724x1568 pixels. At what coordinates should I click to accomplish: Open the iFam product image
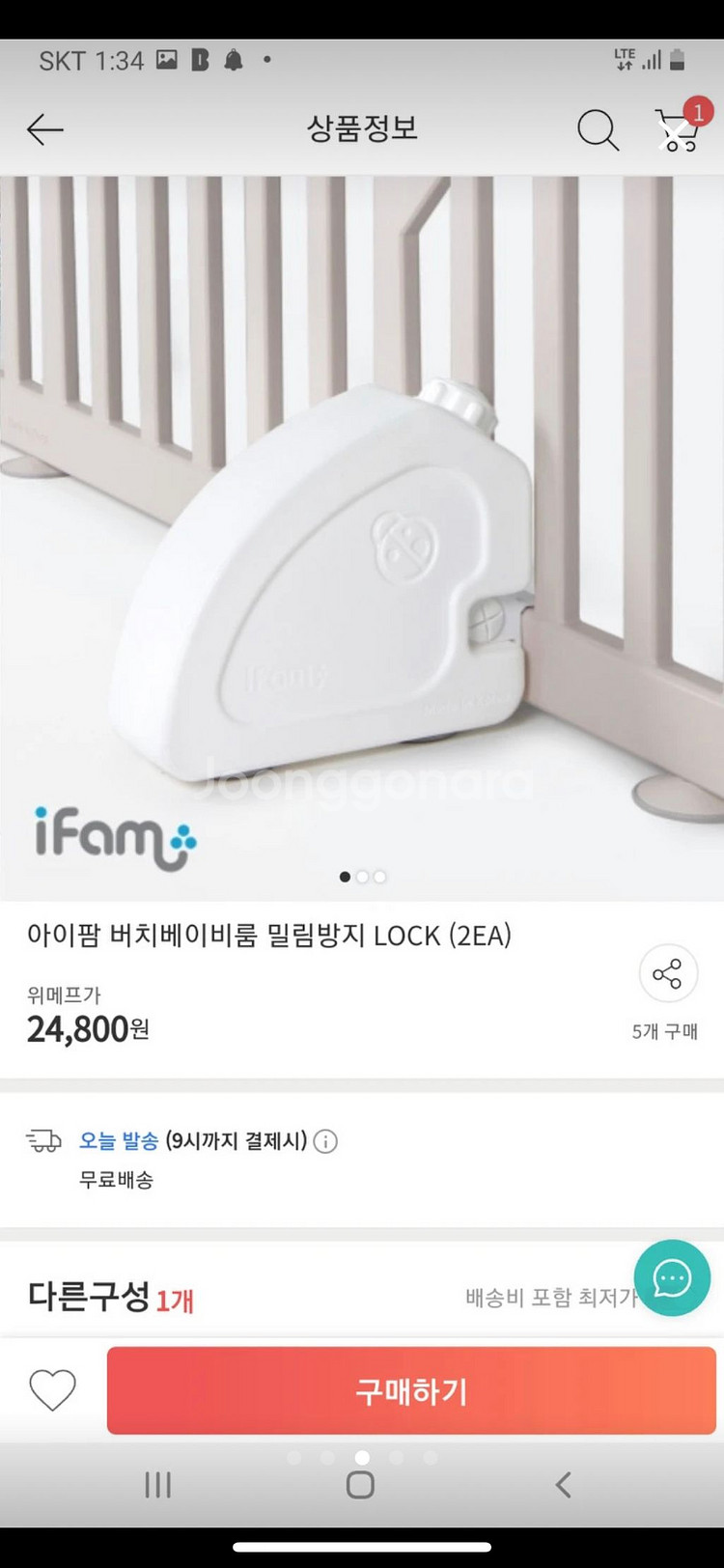point(362,538)
